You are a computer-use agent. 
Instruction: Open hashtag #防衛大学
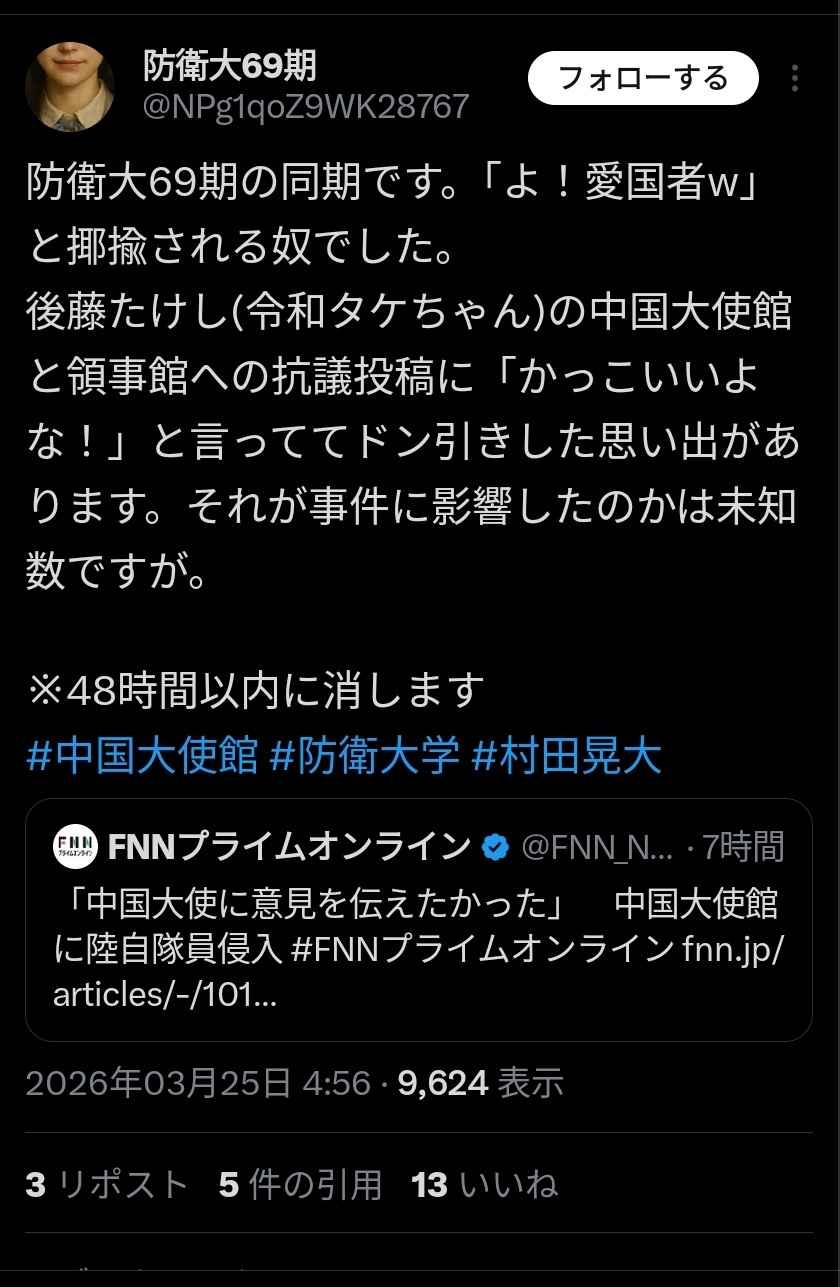pos(364,756)
